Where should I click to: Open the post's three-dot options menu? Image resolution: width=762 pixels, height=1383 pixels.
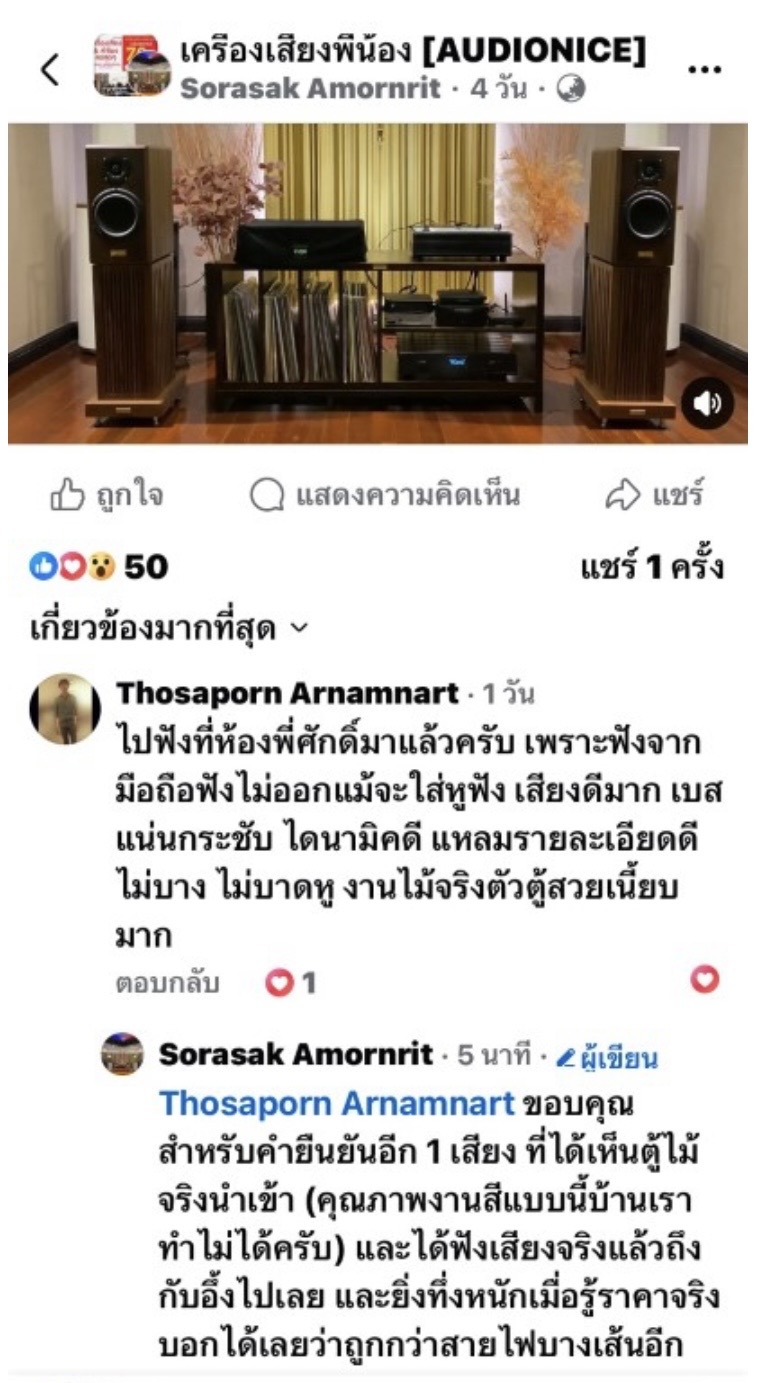click(x=705, y=69)
